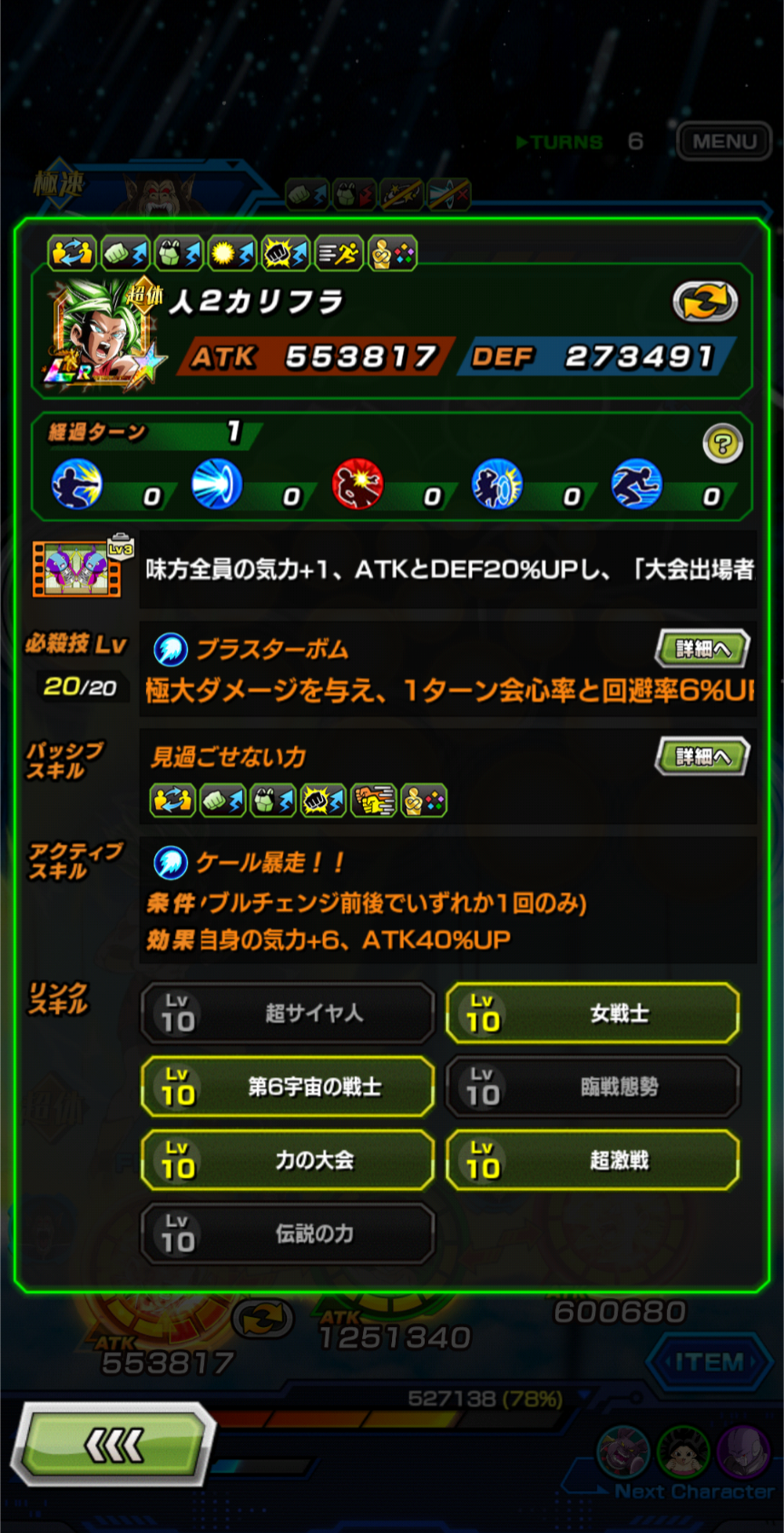
Task: Select the 臨戦態勢 link skill
Action: point(593,1086)
